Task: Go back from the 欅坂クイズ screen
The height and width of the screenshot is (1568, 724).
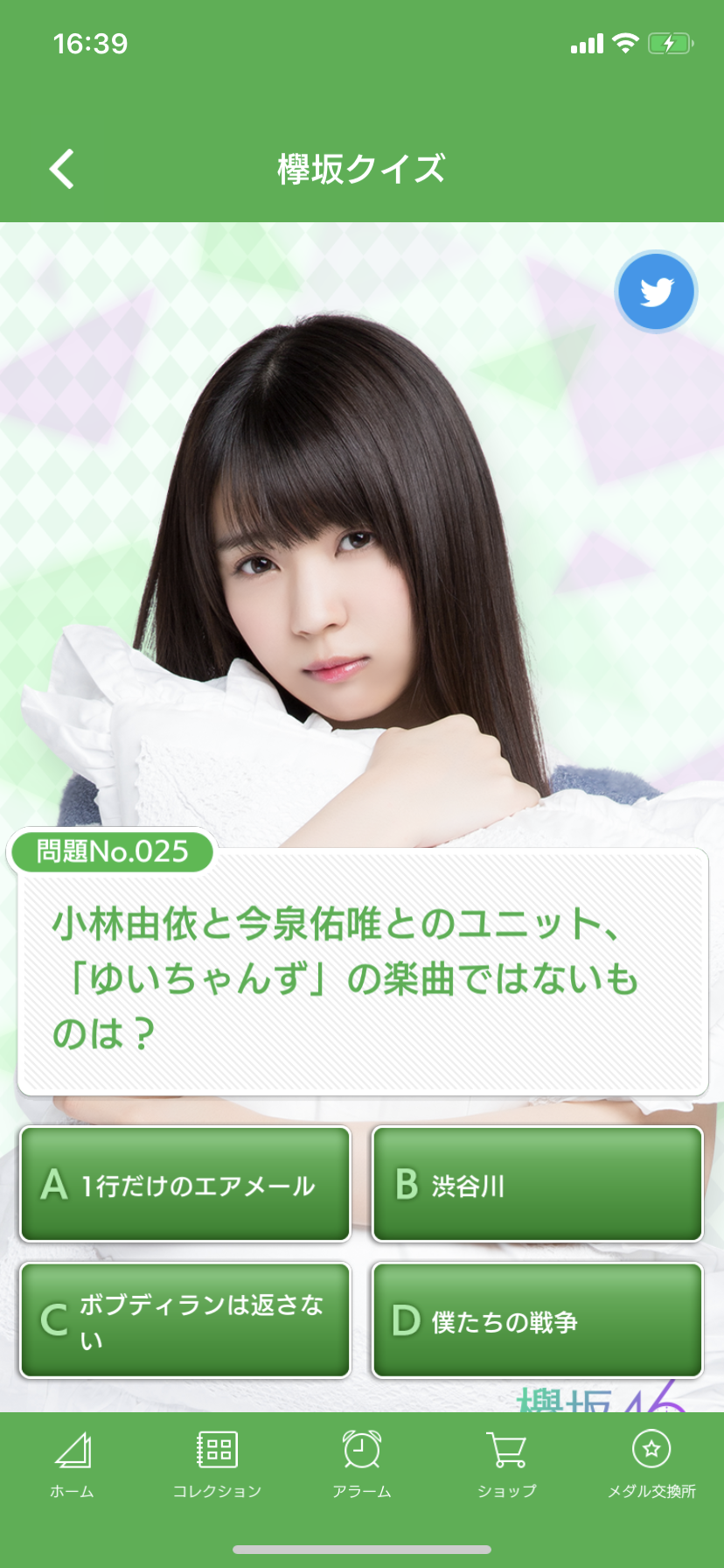Action: (62, 169)
